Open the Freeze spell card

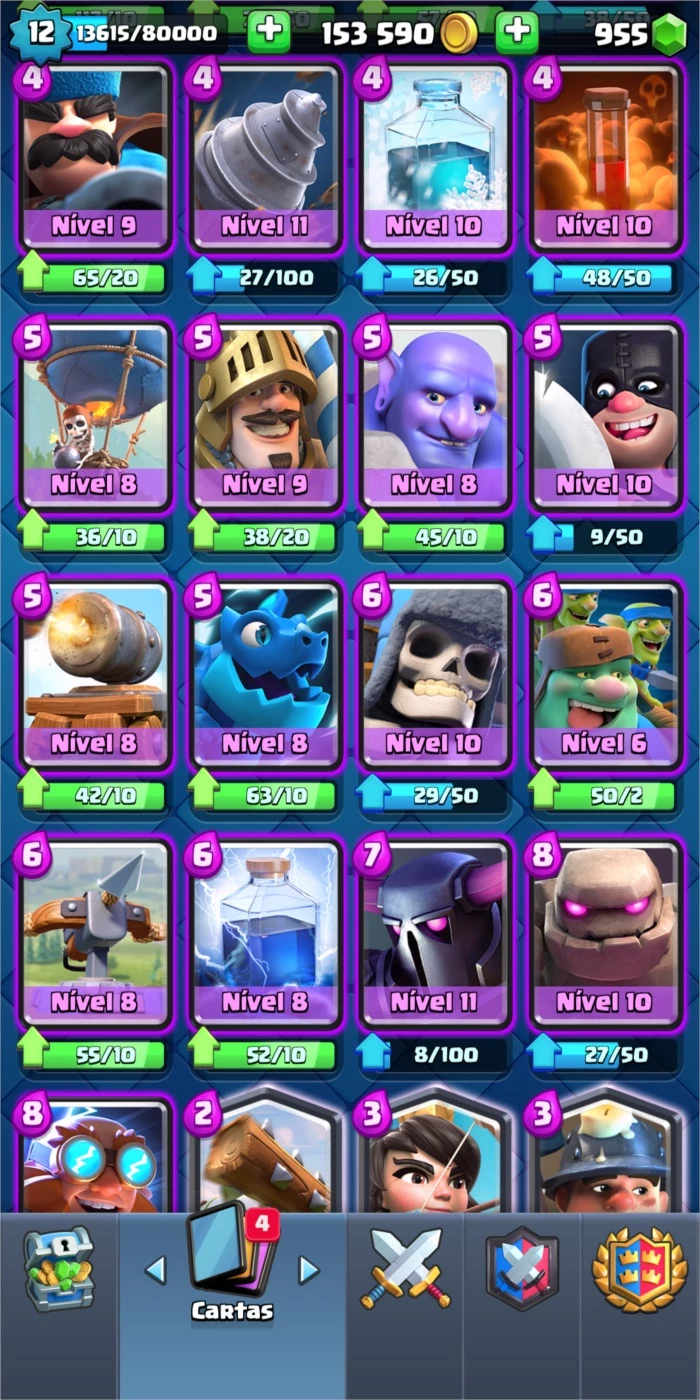pos(435,158)
